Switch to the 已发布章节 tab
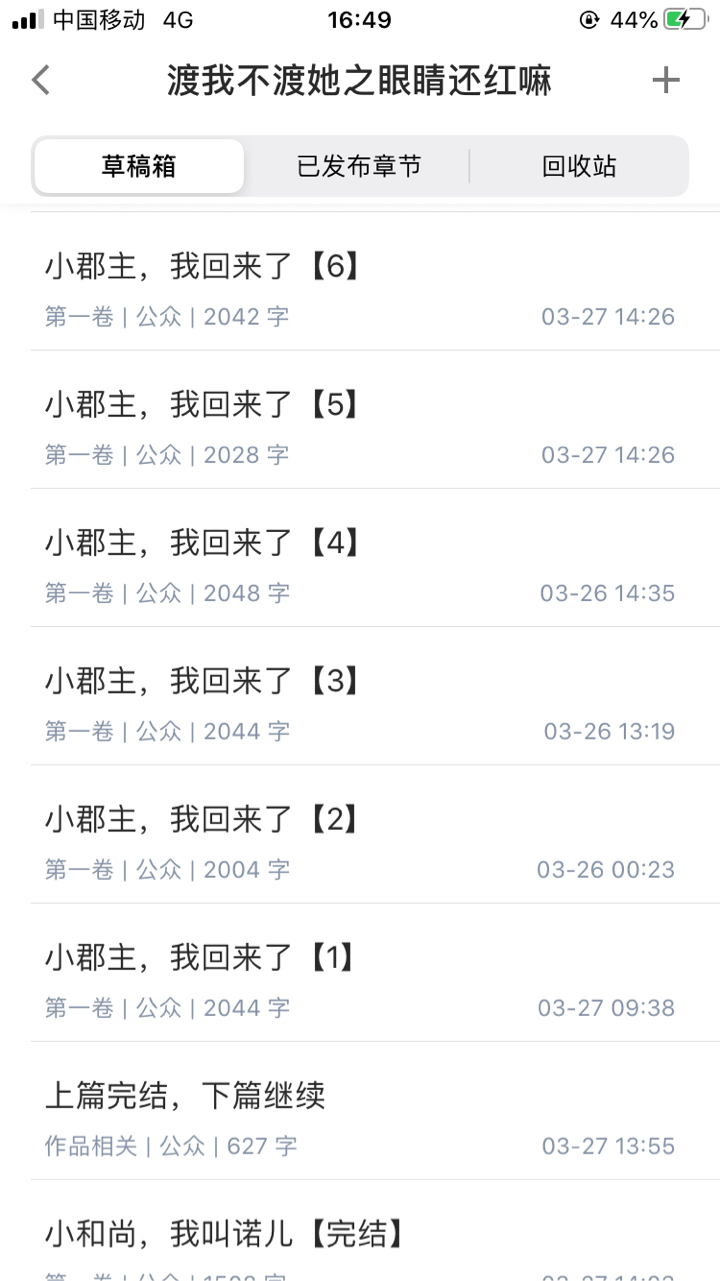720x1281 pixels. click(359, 166)
